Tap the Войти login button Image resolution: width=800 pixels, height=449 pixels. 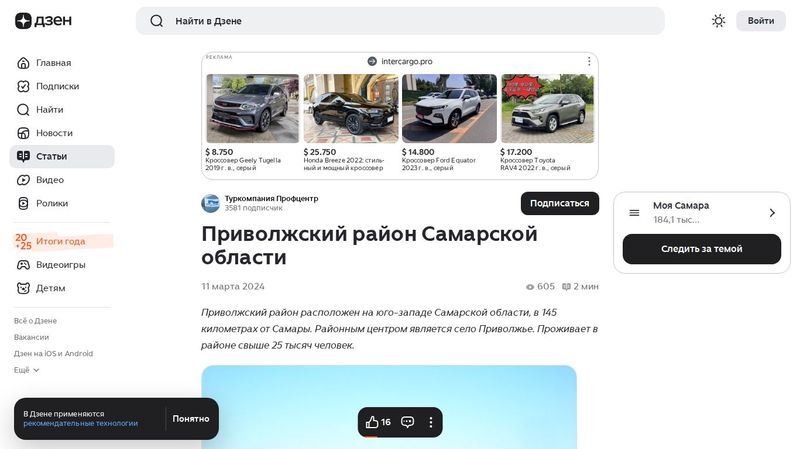760,21
